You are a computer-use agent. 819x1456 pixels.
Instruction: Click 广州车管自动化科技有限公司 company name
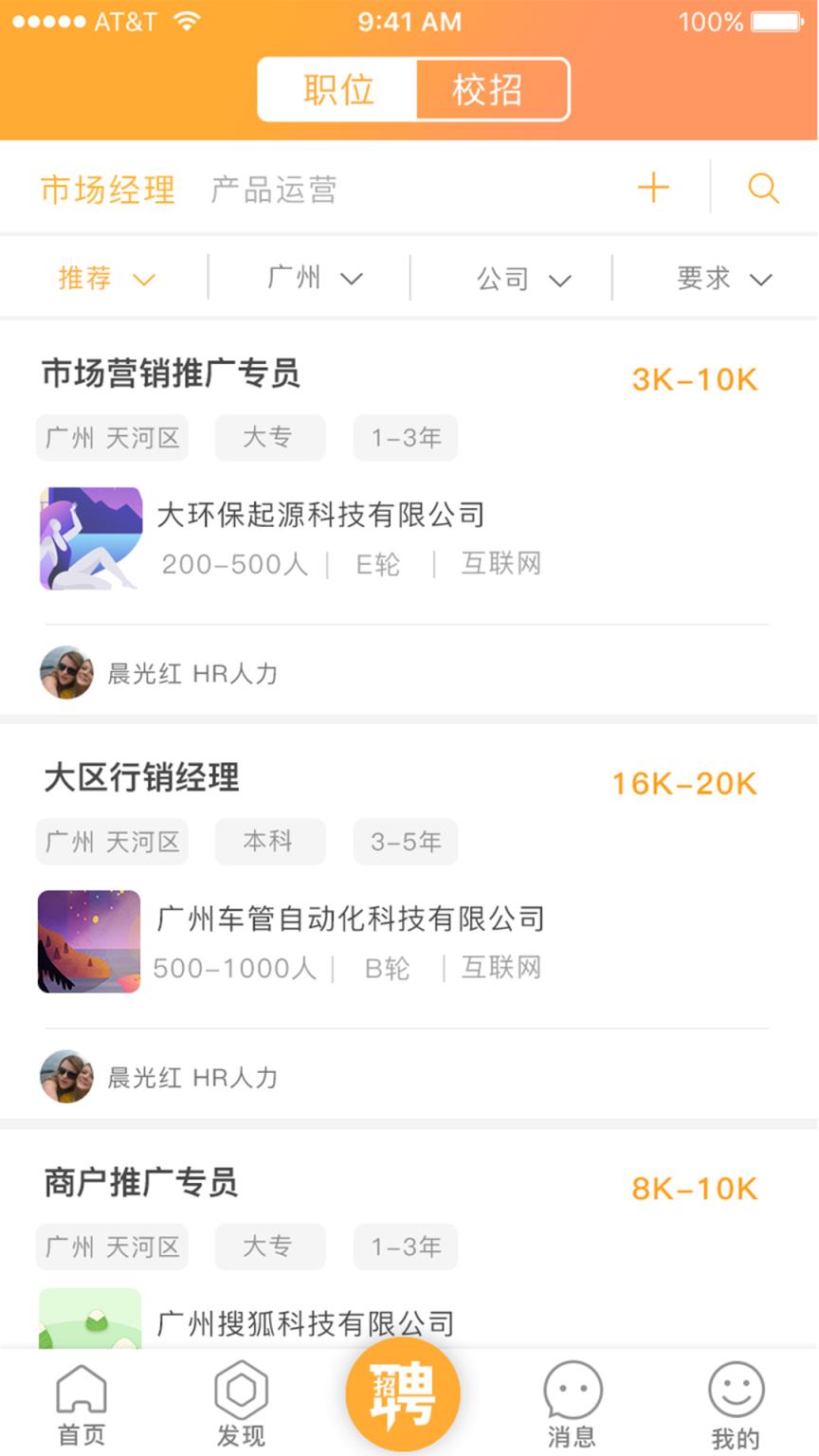tap(351, 919)
